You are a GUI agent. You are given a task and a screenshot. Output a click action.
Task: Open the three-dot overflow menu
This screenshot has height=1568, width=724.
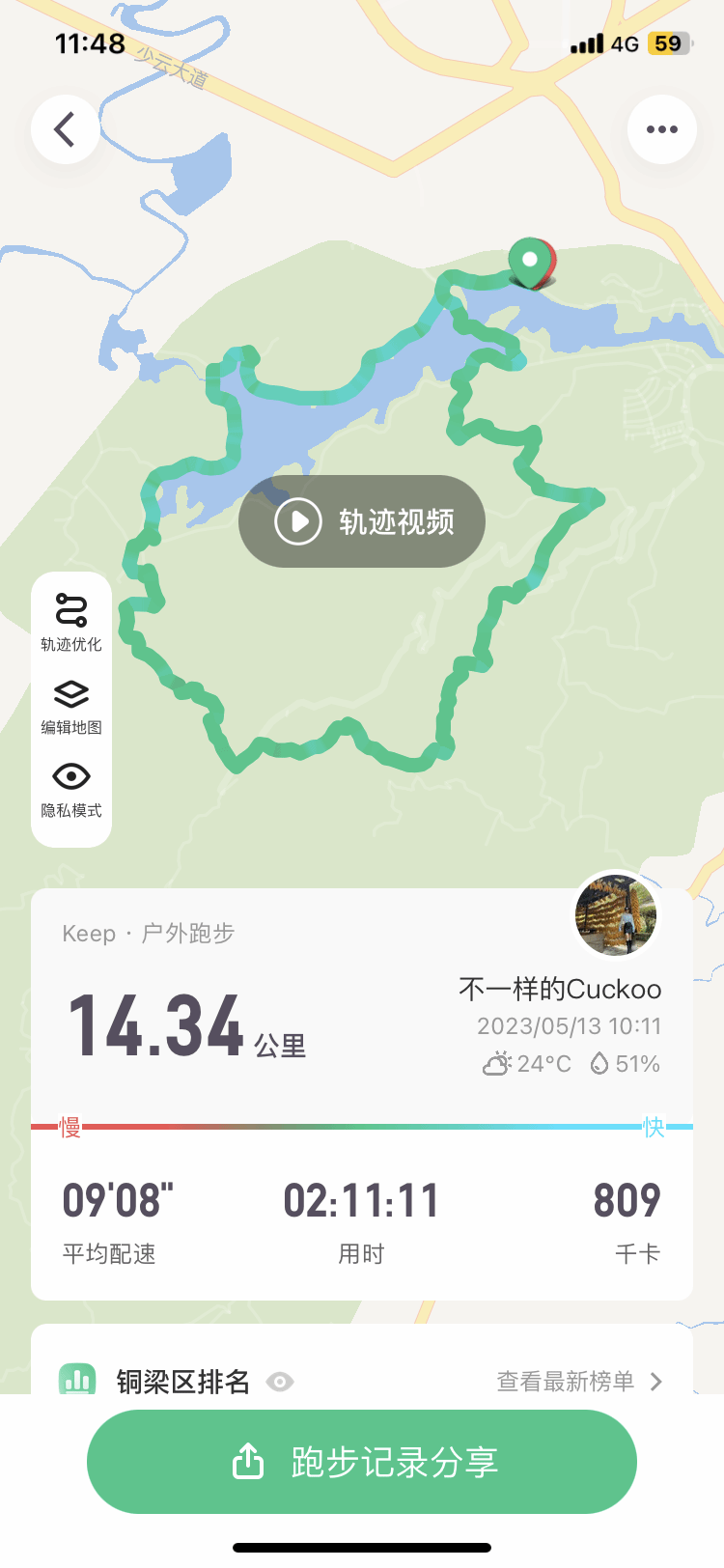[x=661, y=129]
